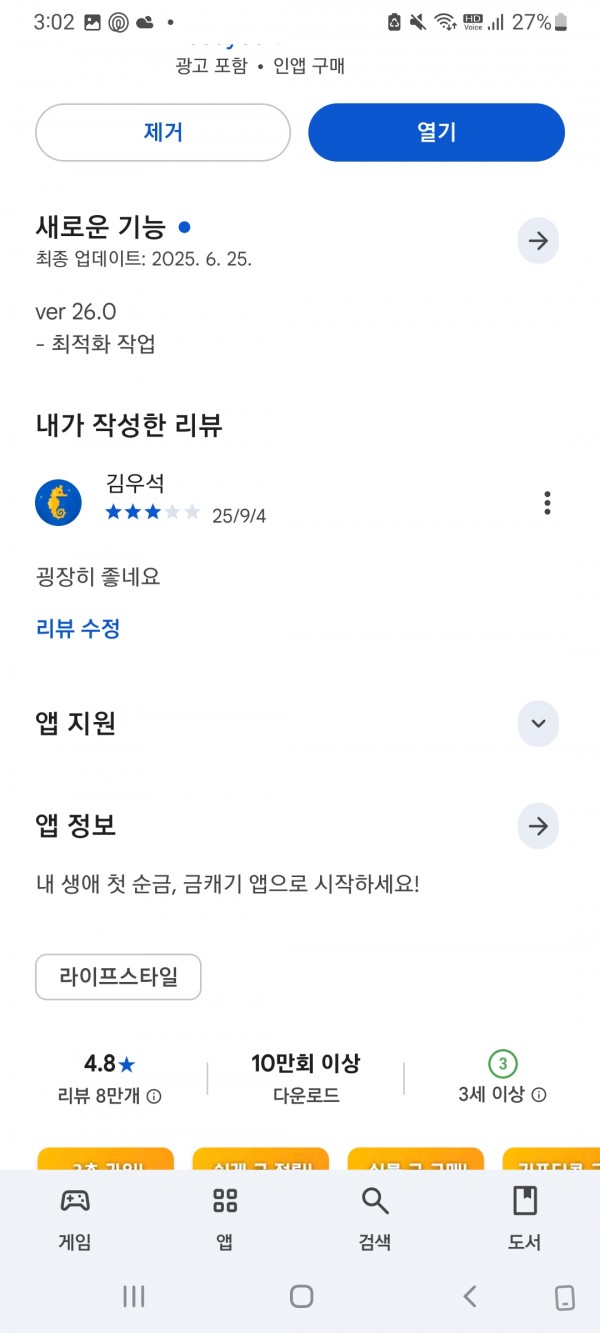Edit review via 리뷰 수정 link
The height and width of the screenshot is (1333, 600).
pyautogui.click(x=78, y=629)
